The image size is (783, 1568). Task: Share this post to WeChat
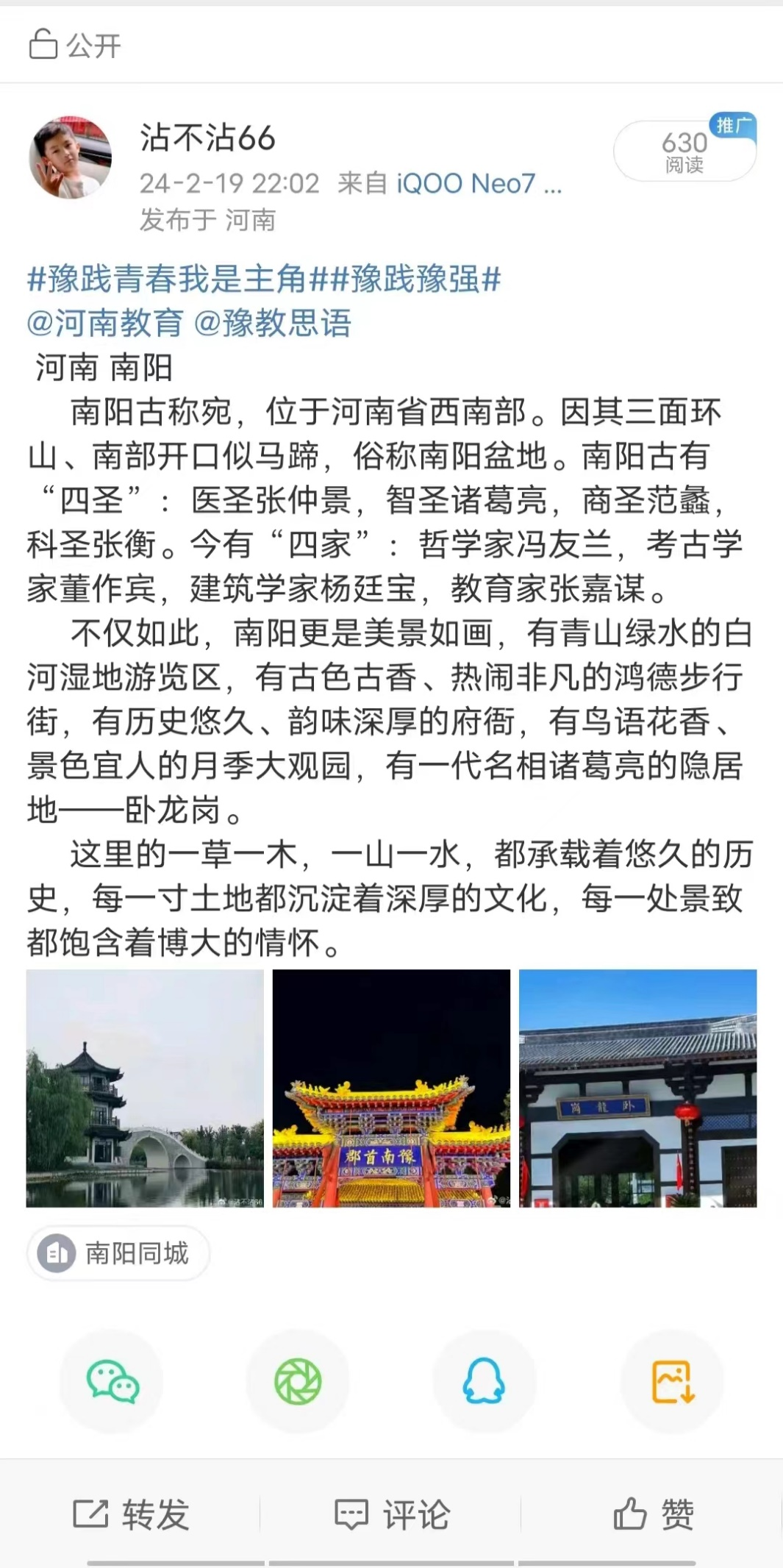pos(112,1381)
